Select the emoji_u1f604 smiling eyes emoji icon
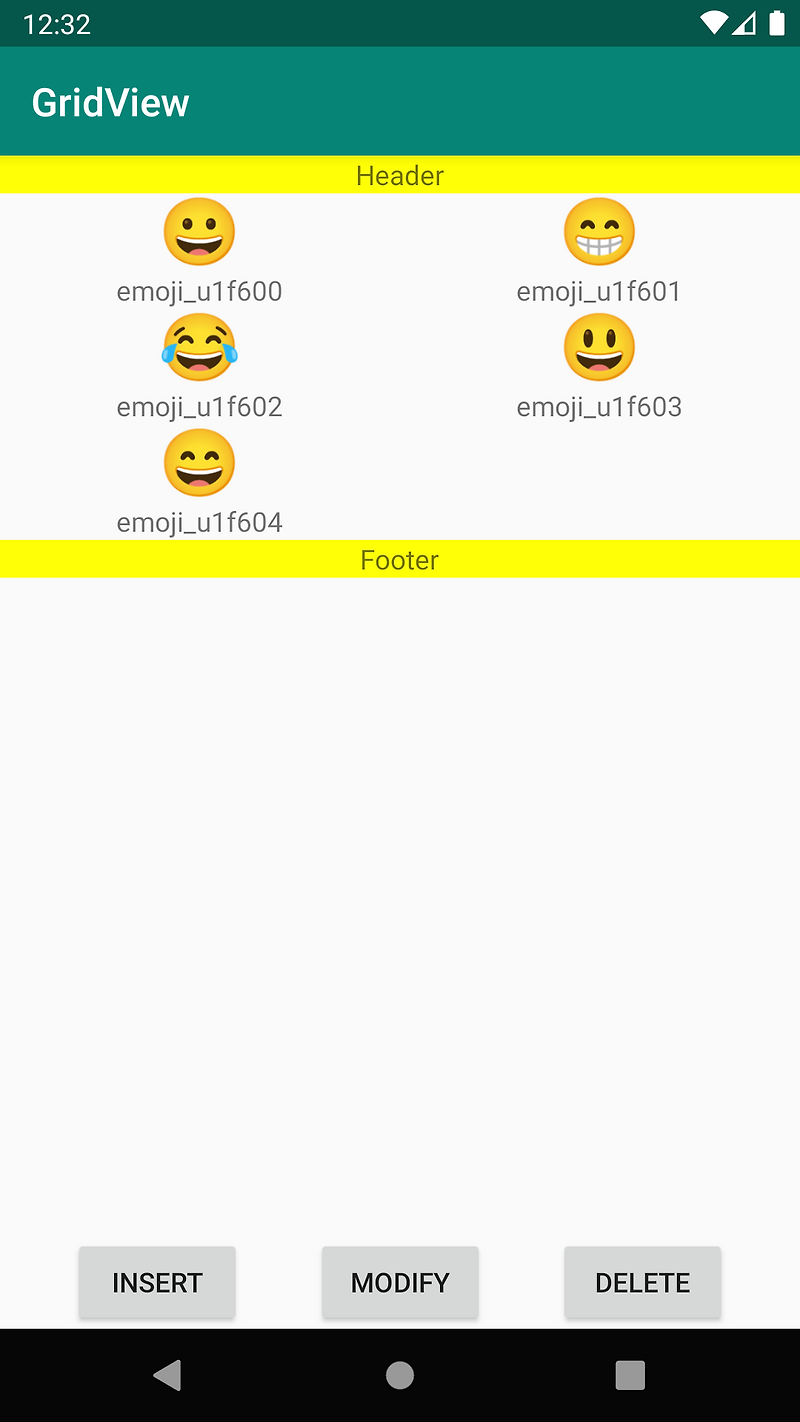 [199, 462]
